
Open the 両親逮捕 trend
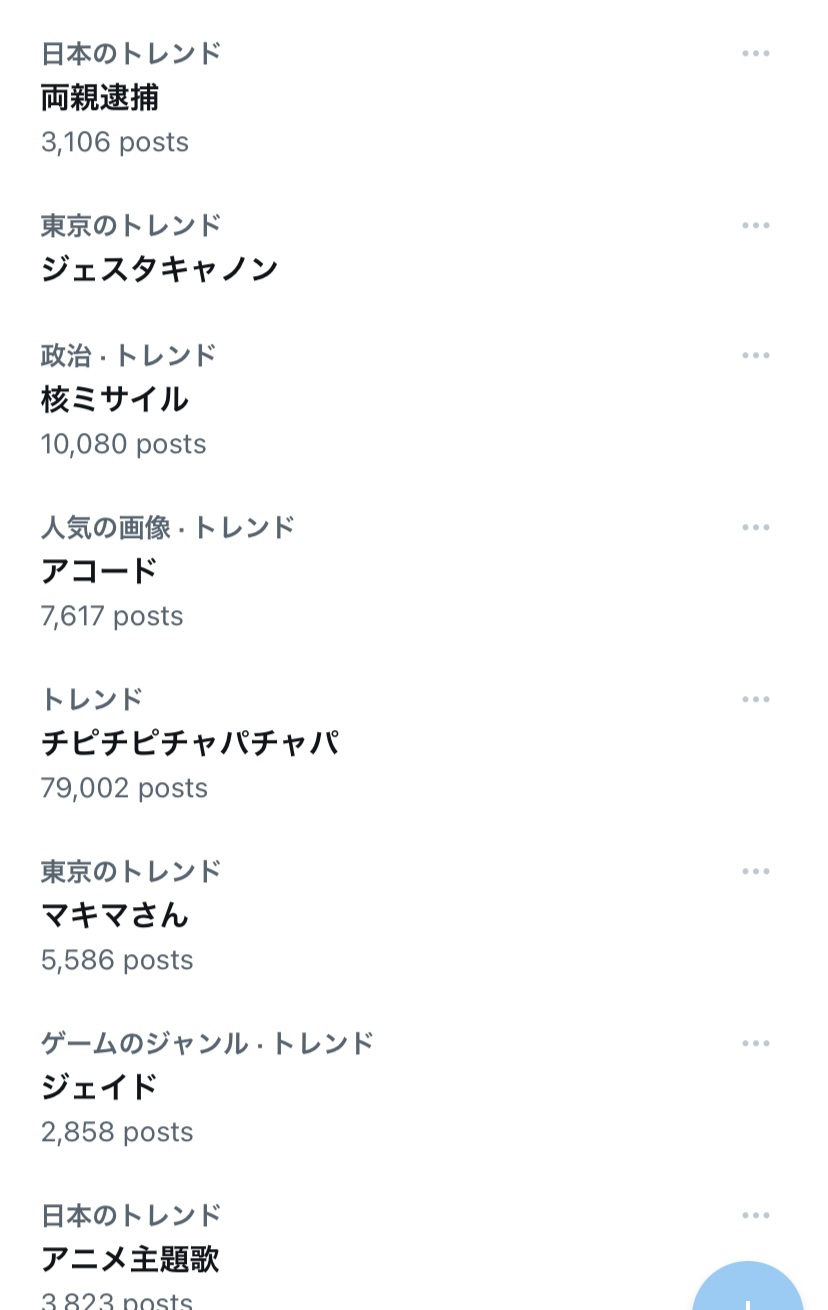click(x=100, y=98)
